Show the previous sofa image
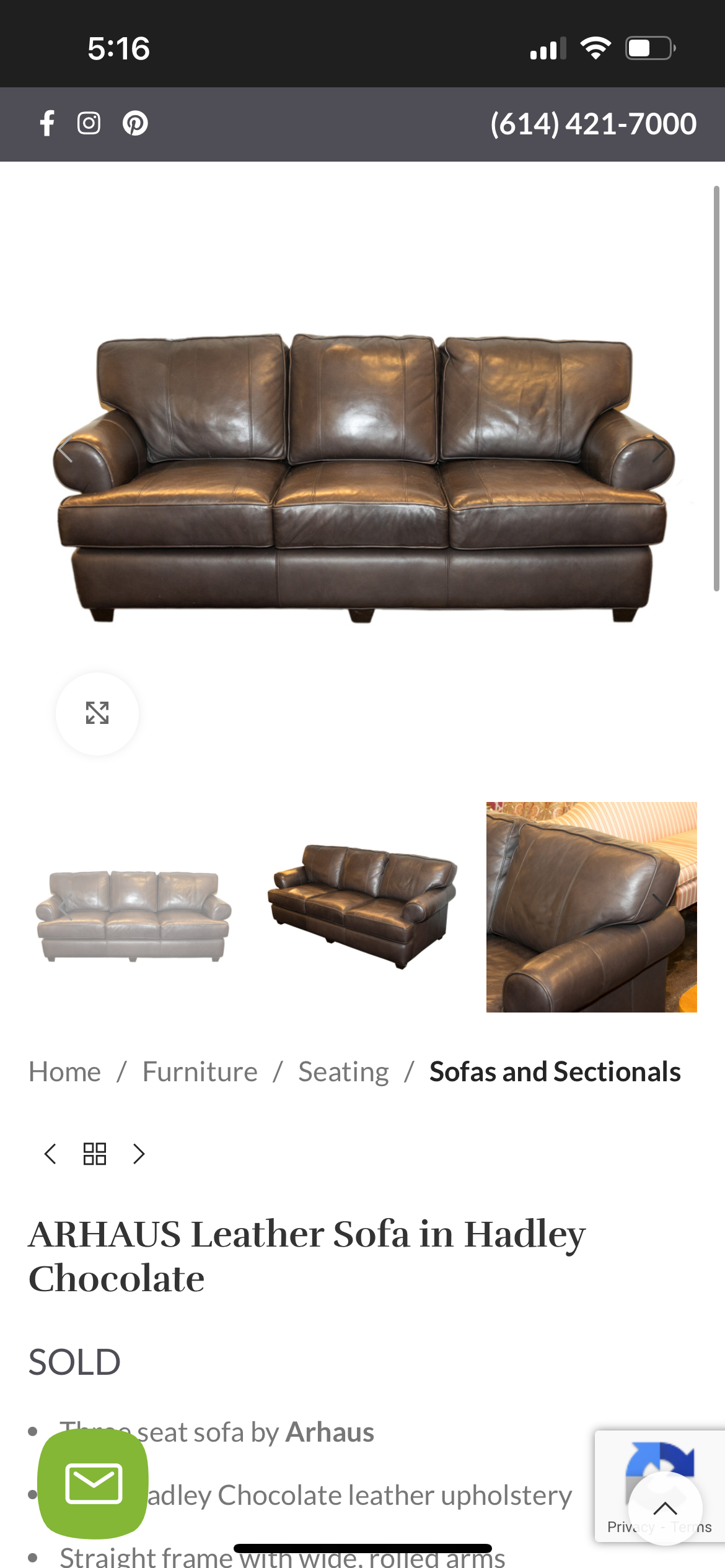 coord(64,450)
